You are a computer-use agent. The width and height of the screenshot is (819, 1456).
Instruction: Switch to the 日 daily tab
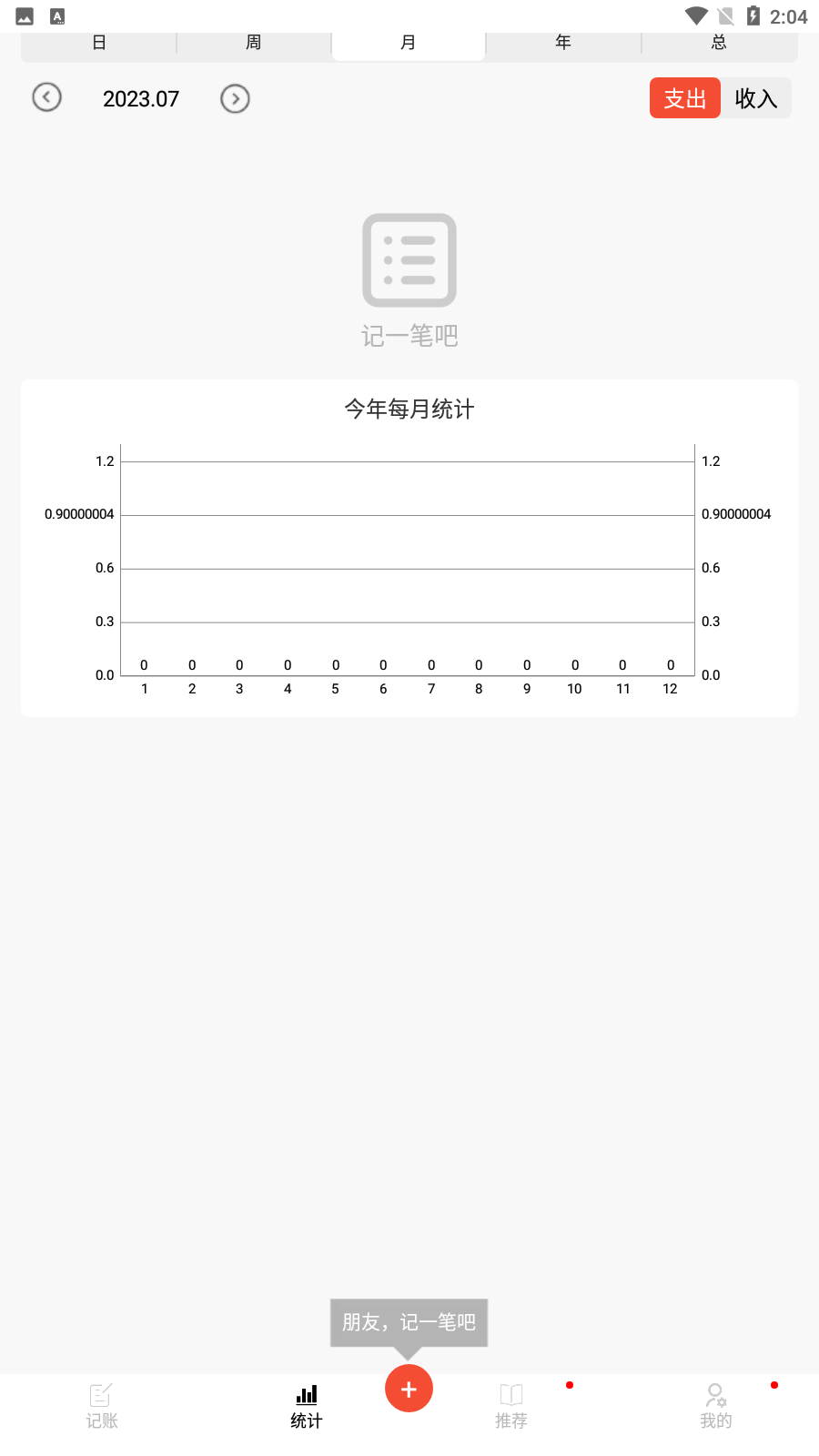coord(98,42)
